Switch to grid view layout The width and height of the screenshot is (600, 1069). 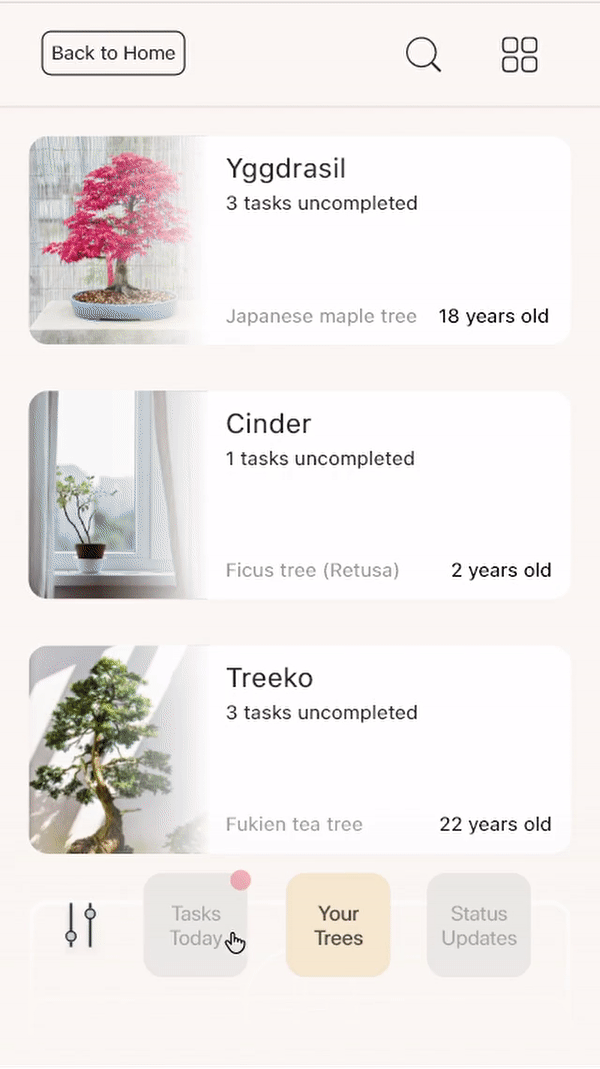[x=519, y=54]
